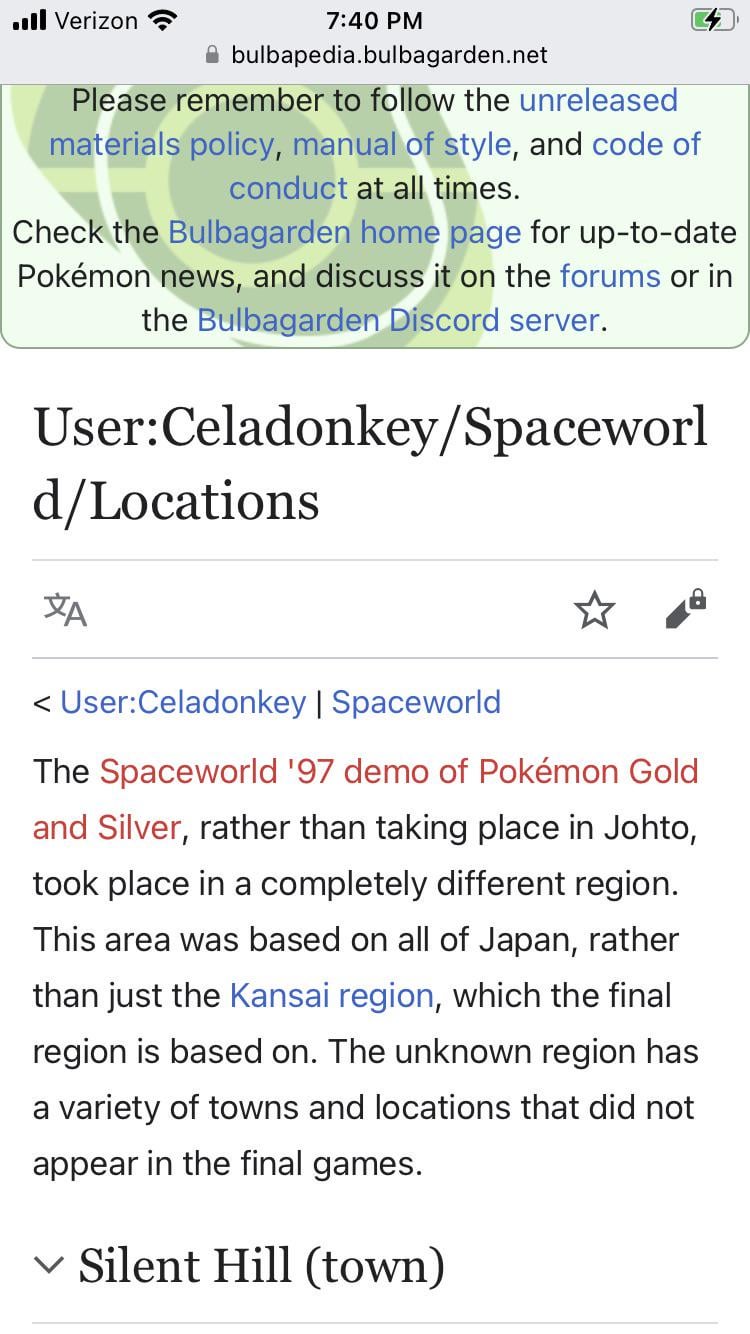Open the code of conduct link

tap(646, 145)
